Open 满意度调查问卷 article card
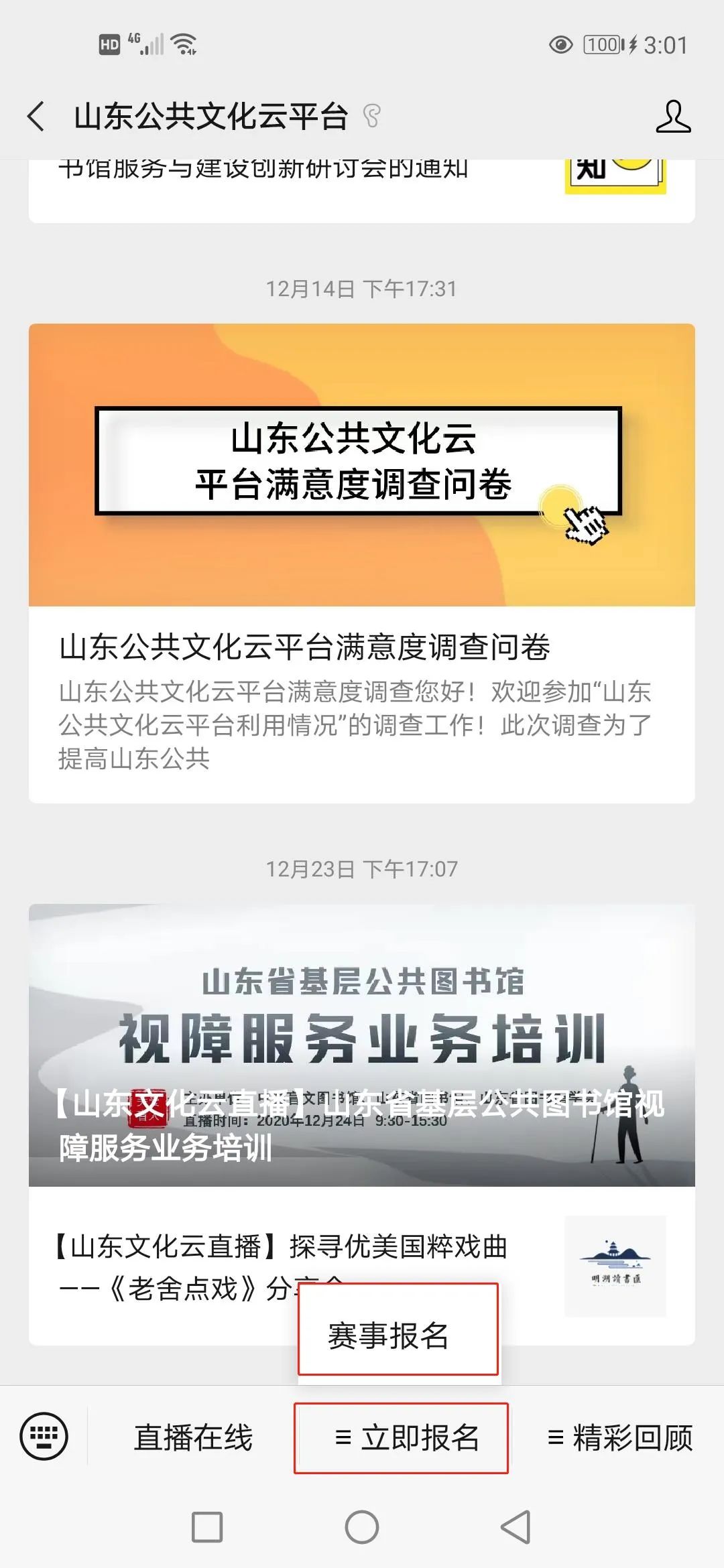The width and height of the screenshot is (724, 1568). [x=361, y=563]
